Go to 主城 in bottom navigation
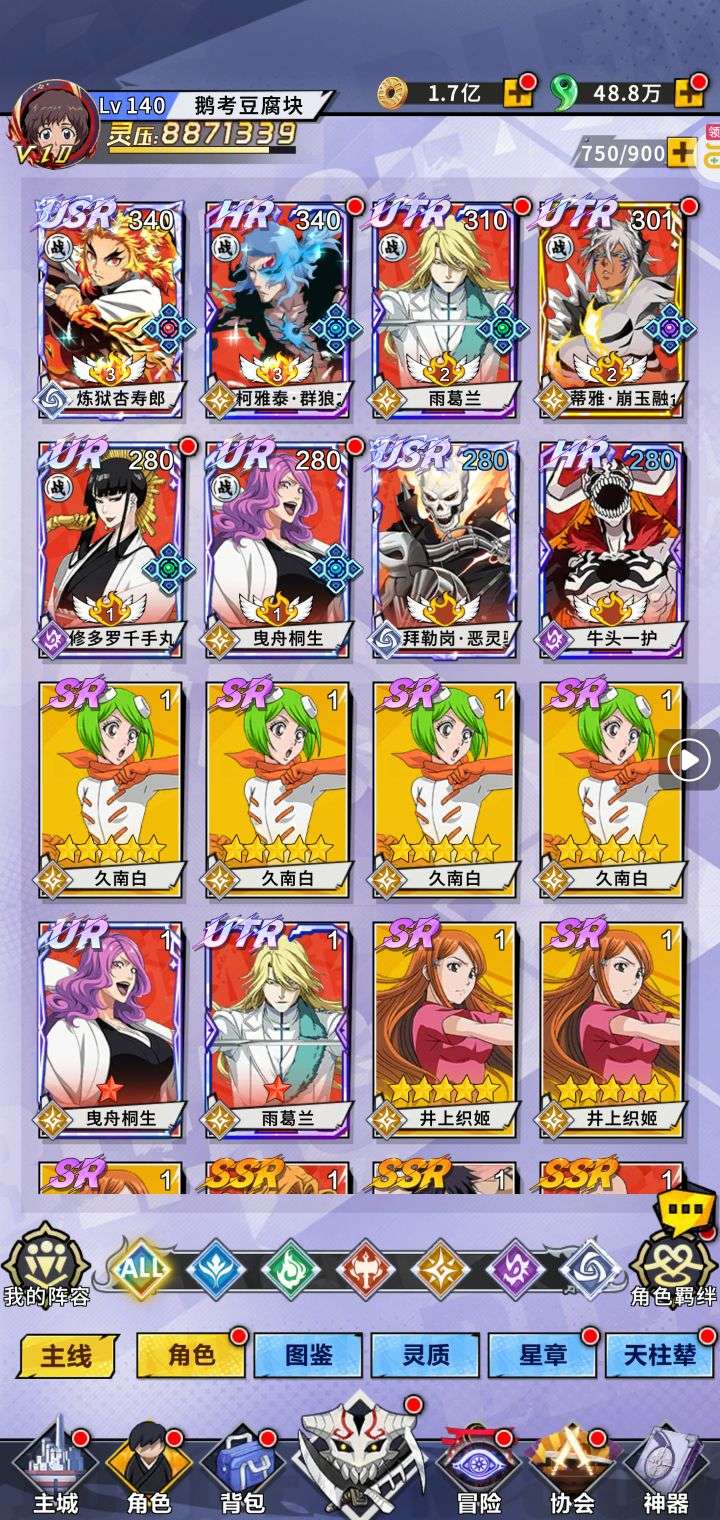The image size is (720, 1520). click(55, 1470)
